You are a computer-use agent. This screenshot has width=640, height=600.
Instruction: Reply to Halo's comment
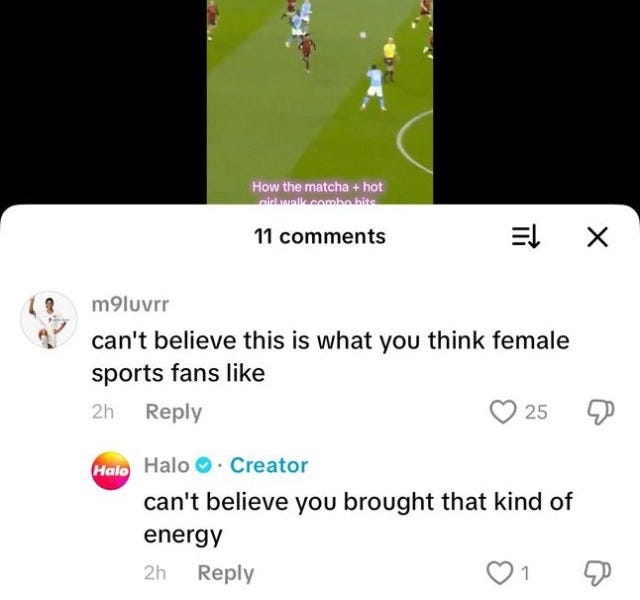pos(226,573)
